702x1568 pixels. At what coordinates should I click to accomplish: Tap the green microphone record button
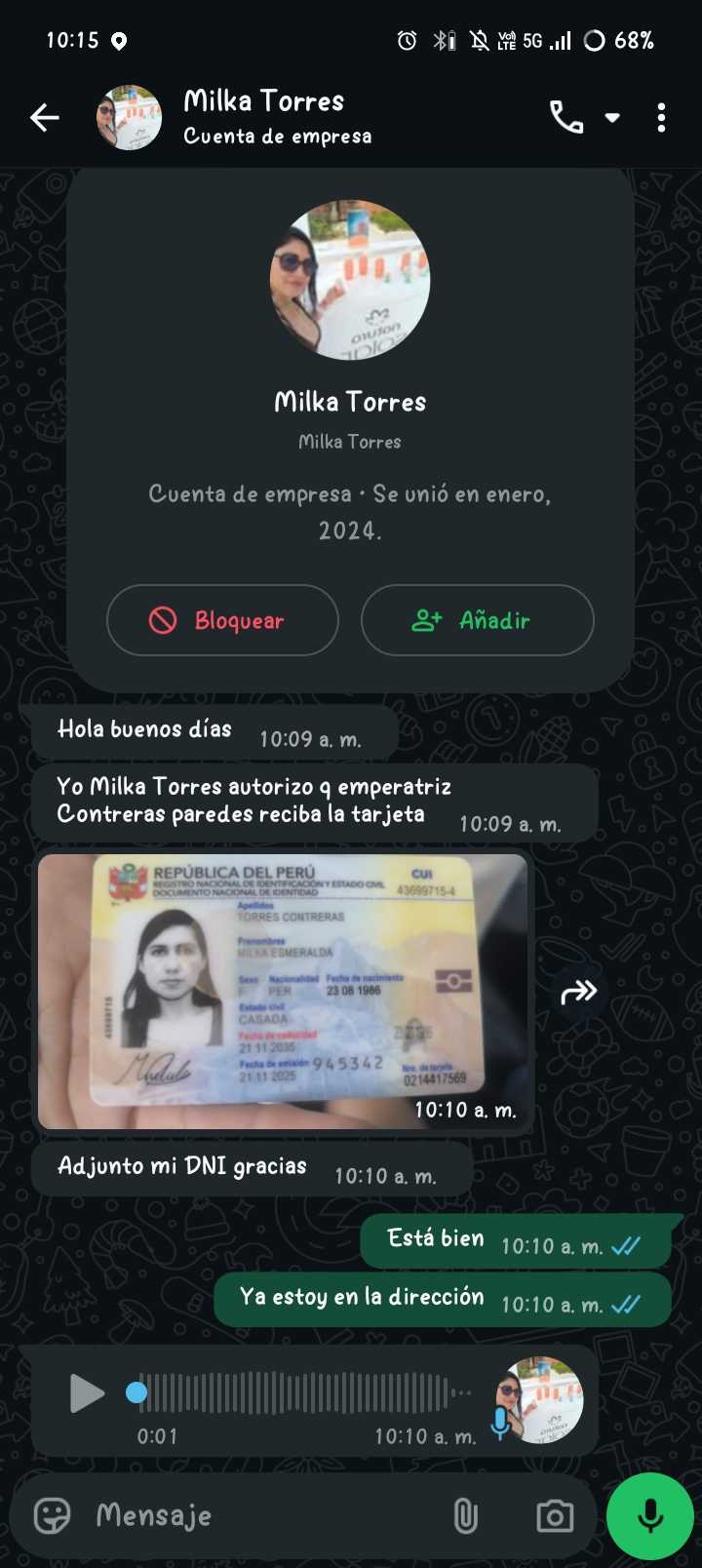(x=649, y=1515)
